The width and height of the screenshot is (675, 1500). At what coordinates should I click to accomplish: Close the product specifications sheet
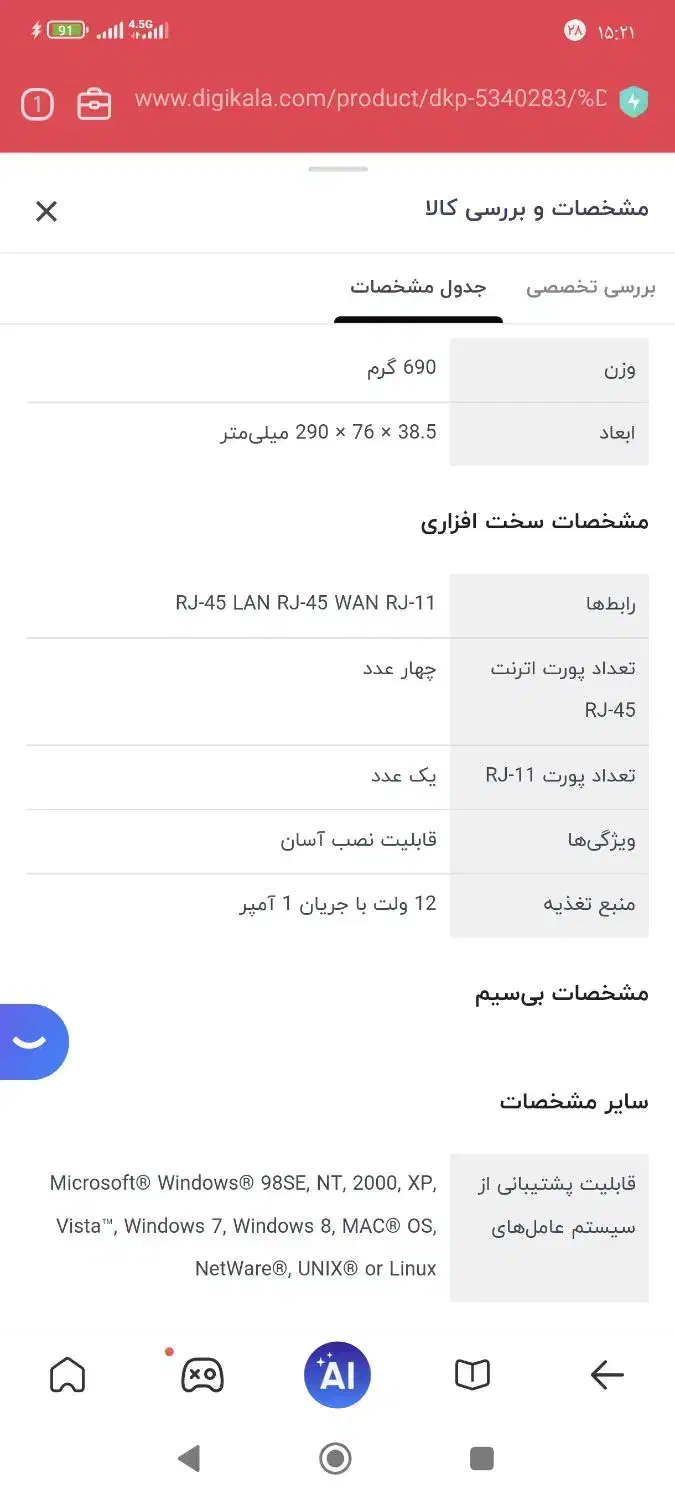click(46, 211)
